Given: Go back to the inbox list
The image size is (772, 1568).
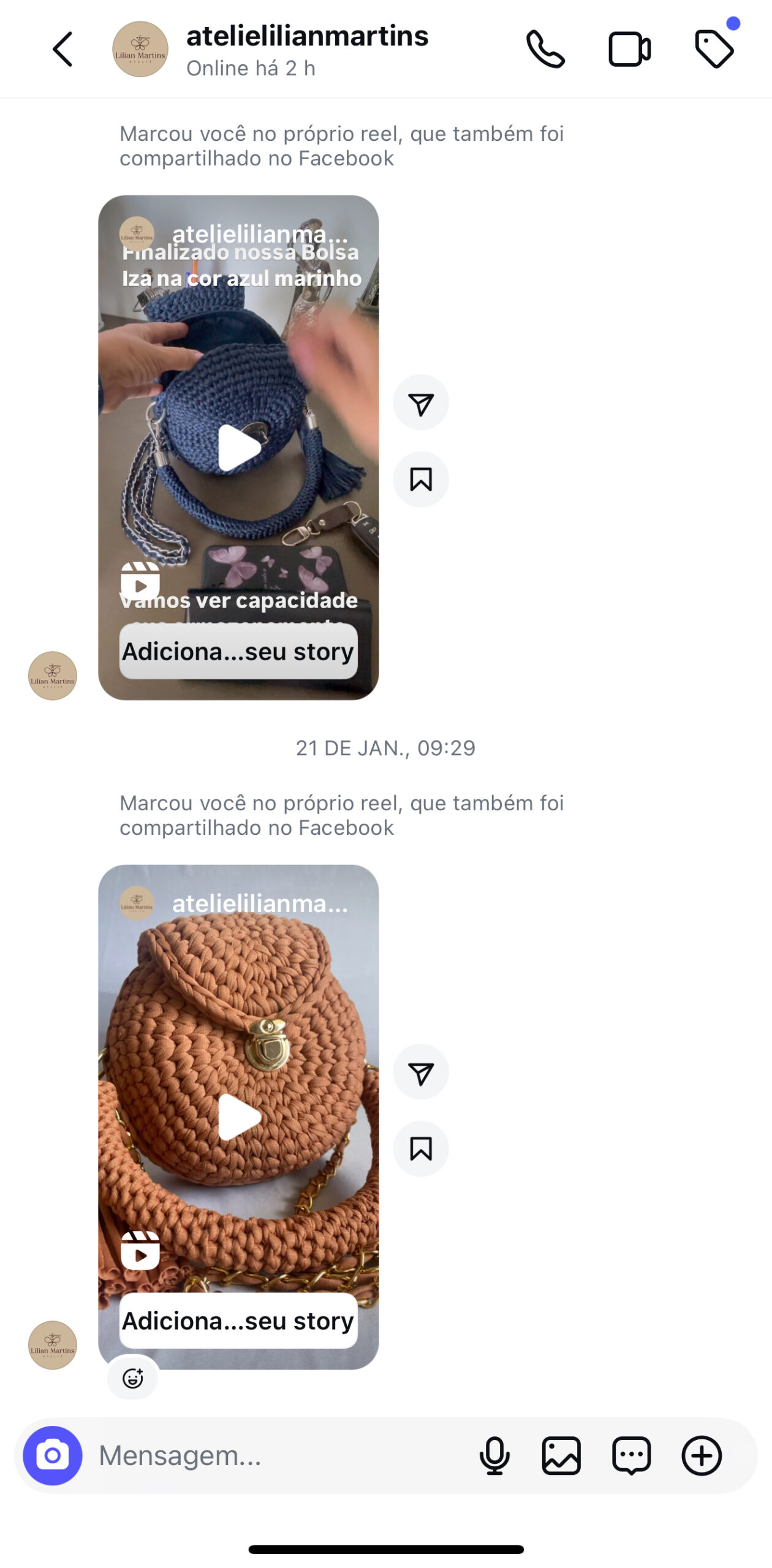Looking at the screenshot, I should pos(62,49).
